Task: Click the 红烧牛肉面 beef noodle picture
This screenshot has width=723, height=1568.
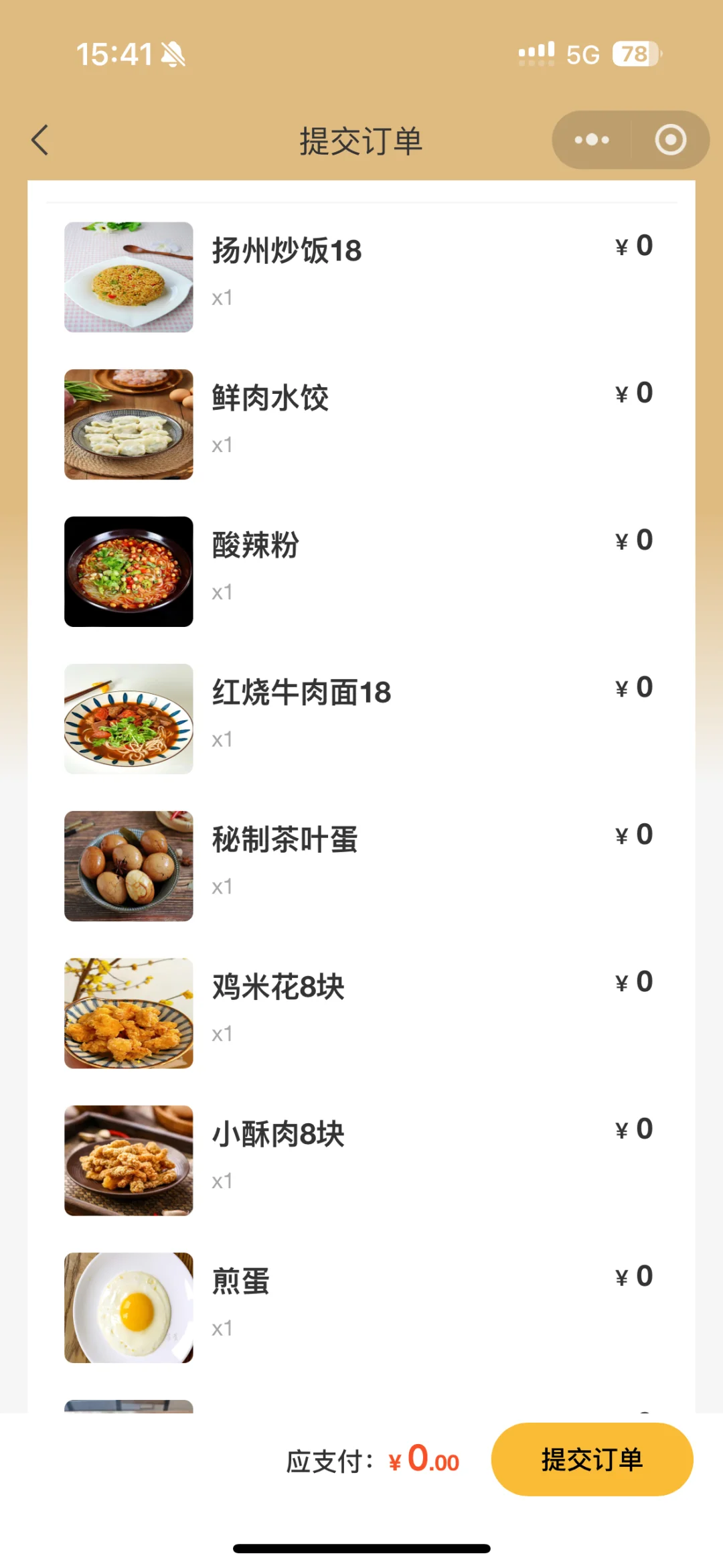Action: point(129,719)
